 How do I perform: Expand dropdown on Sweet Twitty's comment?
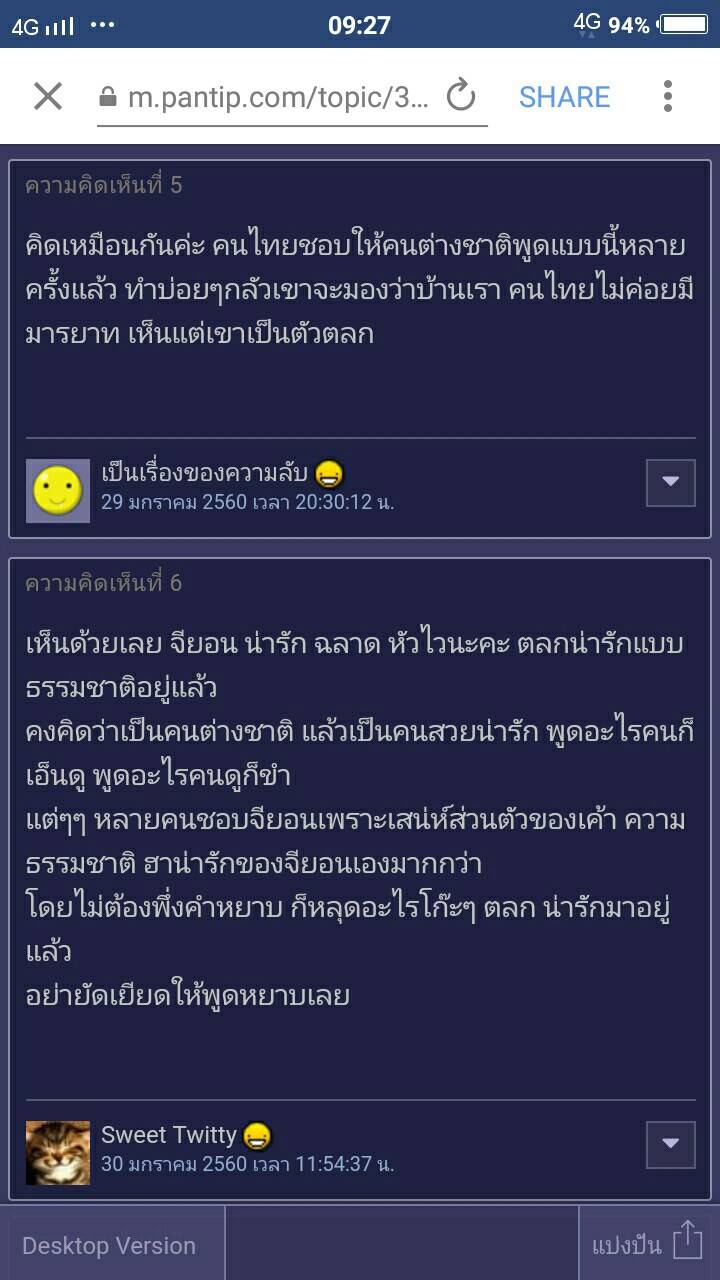(670, 1144)
